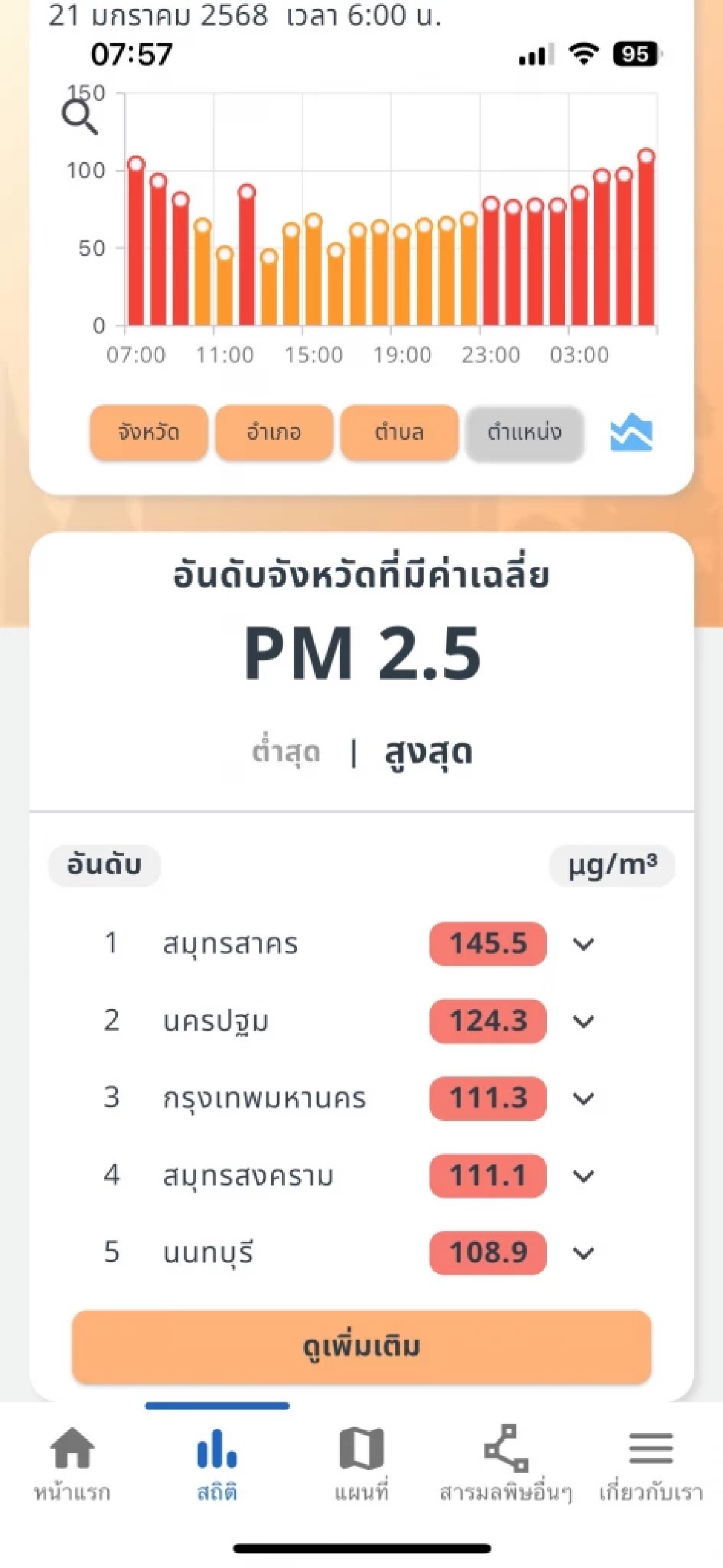723x1568 pixels.
Task: Expand the สมุทรสาคร row
Action: click(583, 944)
